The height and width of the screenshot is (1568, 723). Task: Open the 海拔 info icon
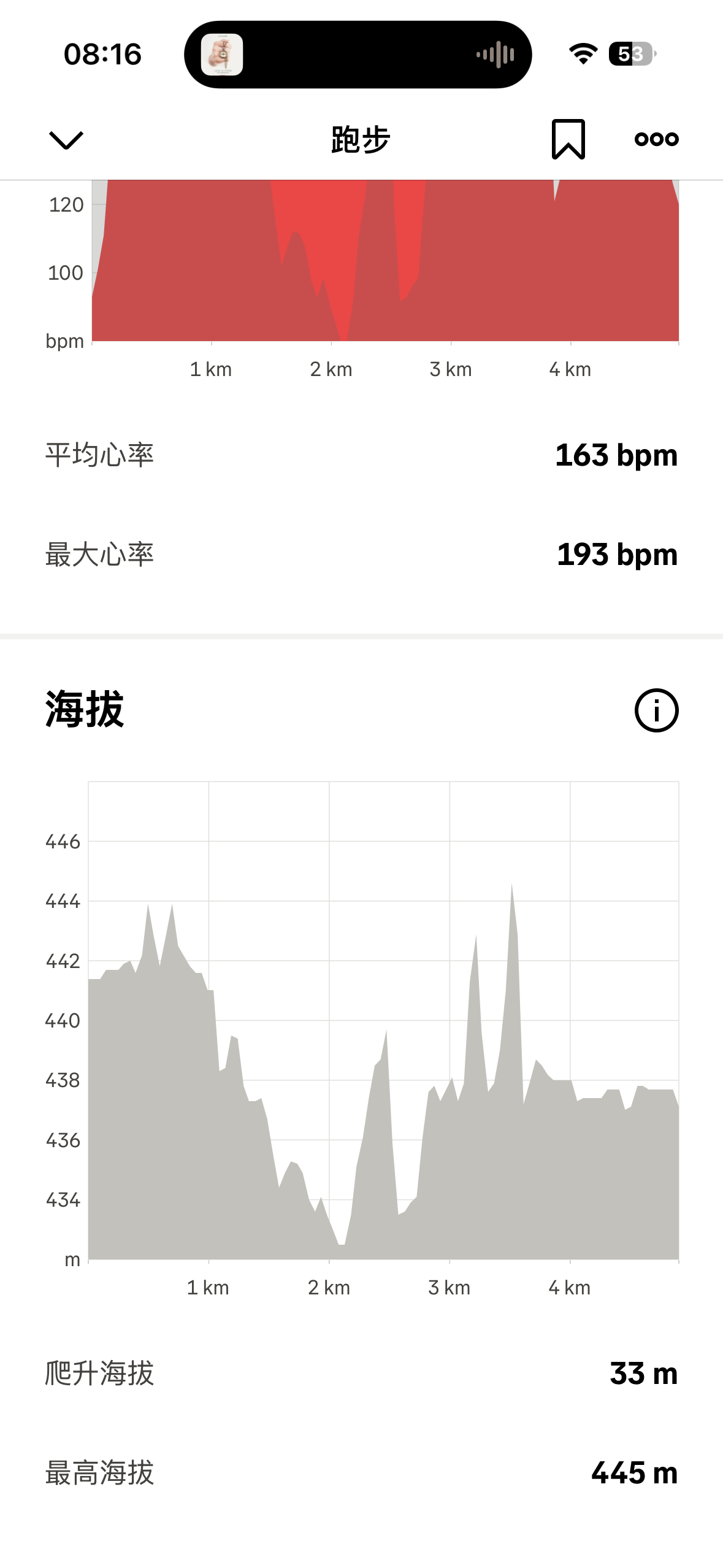[x=656, y=710]
